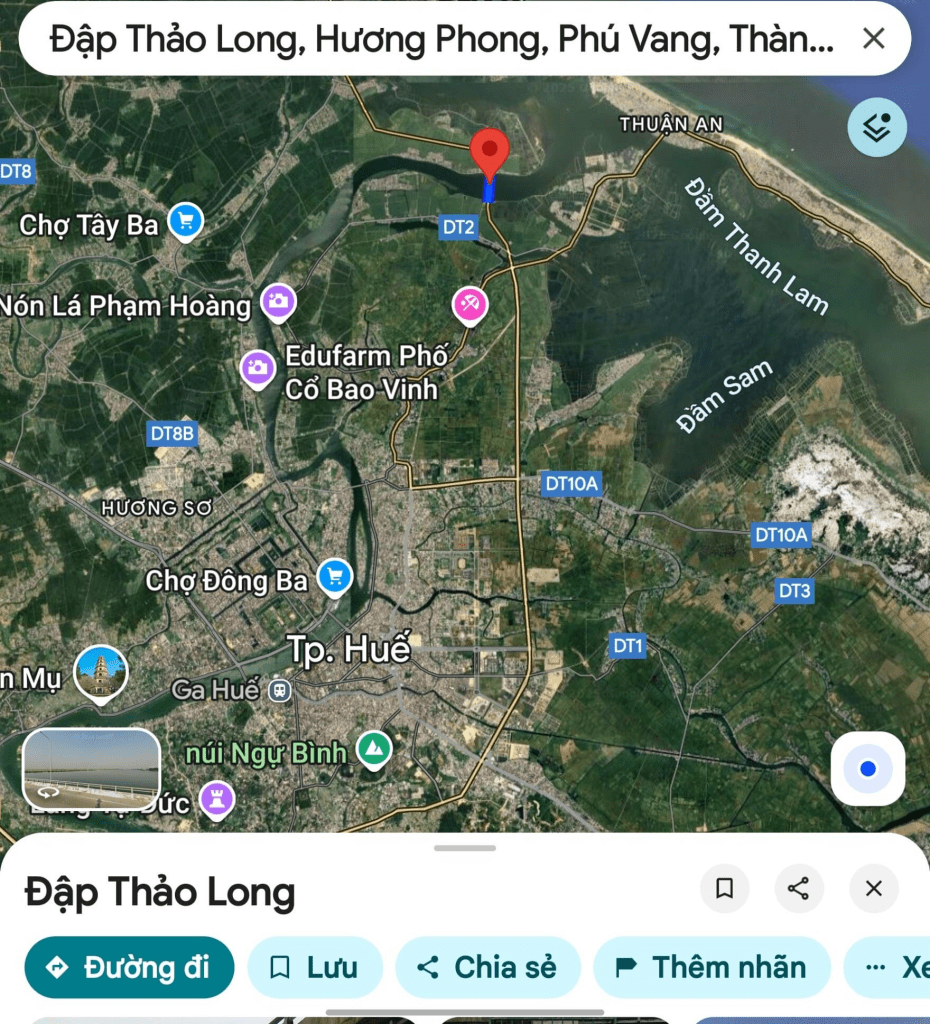The height and width of the screenshot is (1024, 930).
Task: Share the place via header share icon
Action: pos(798,888)
